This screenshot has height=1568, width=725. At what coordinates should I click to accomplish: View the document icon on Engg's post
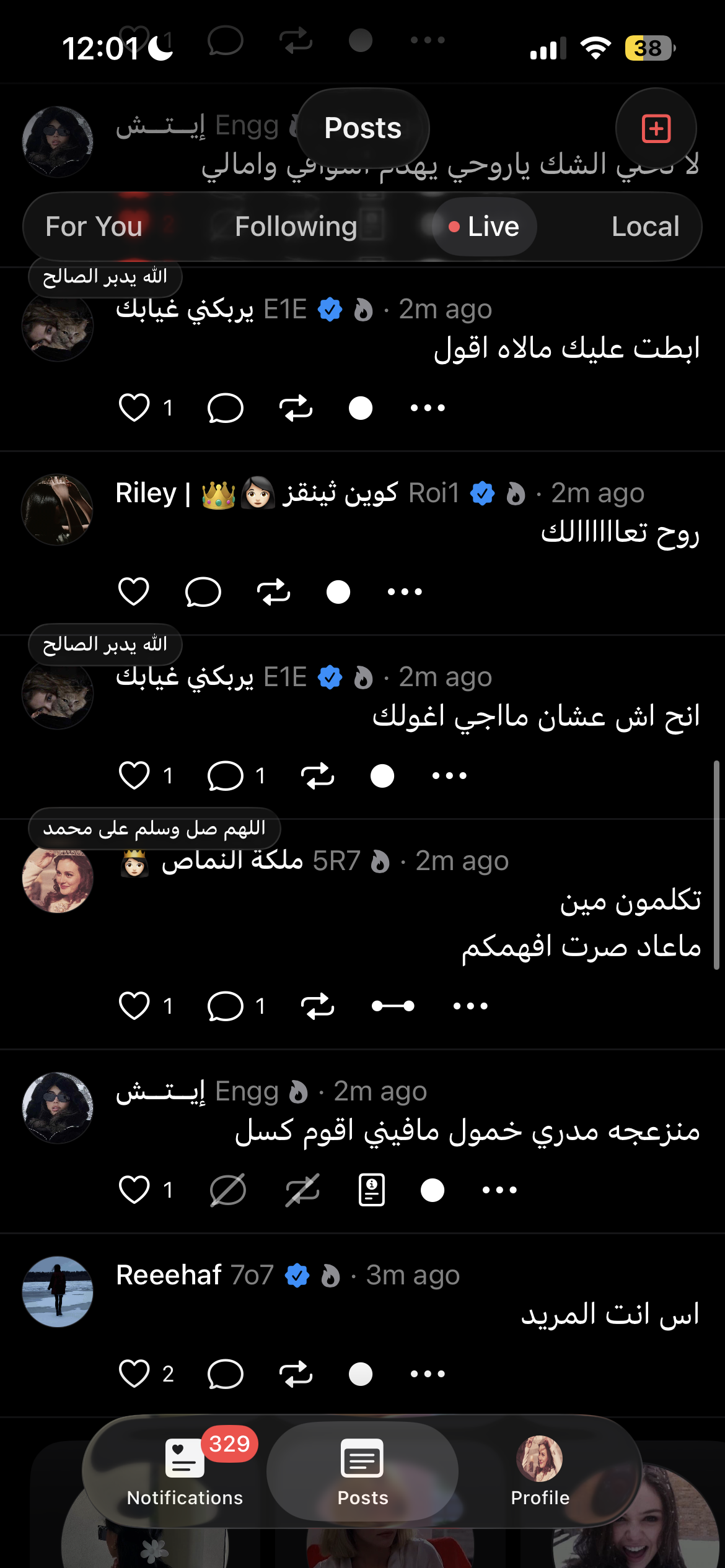tap(372, 1190)
